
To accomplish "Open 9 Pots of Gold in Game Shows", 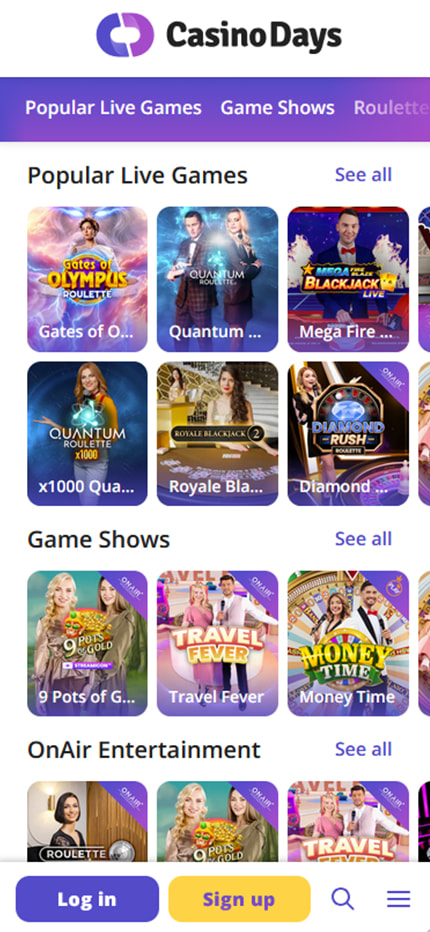I will (x=87, y=643).
